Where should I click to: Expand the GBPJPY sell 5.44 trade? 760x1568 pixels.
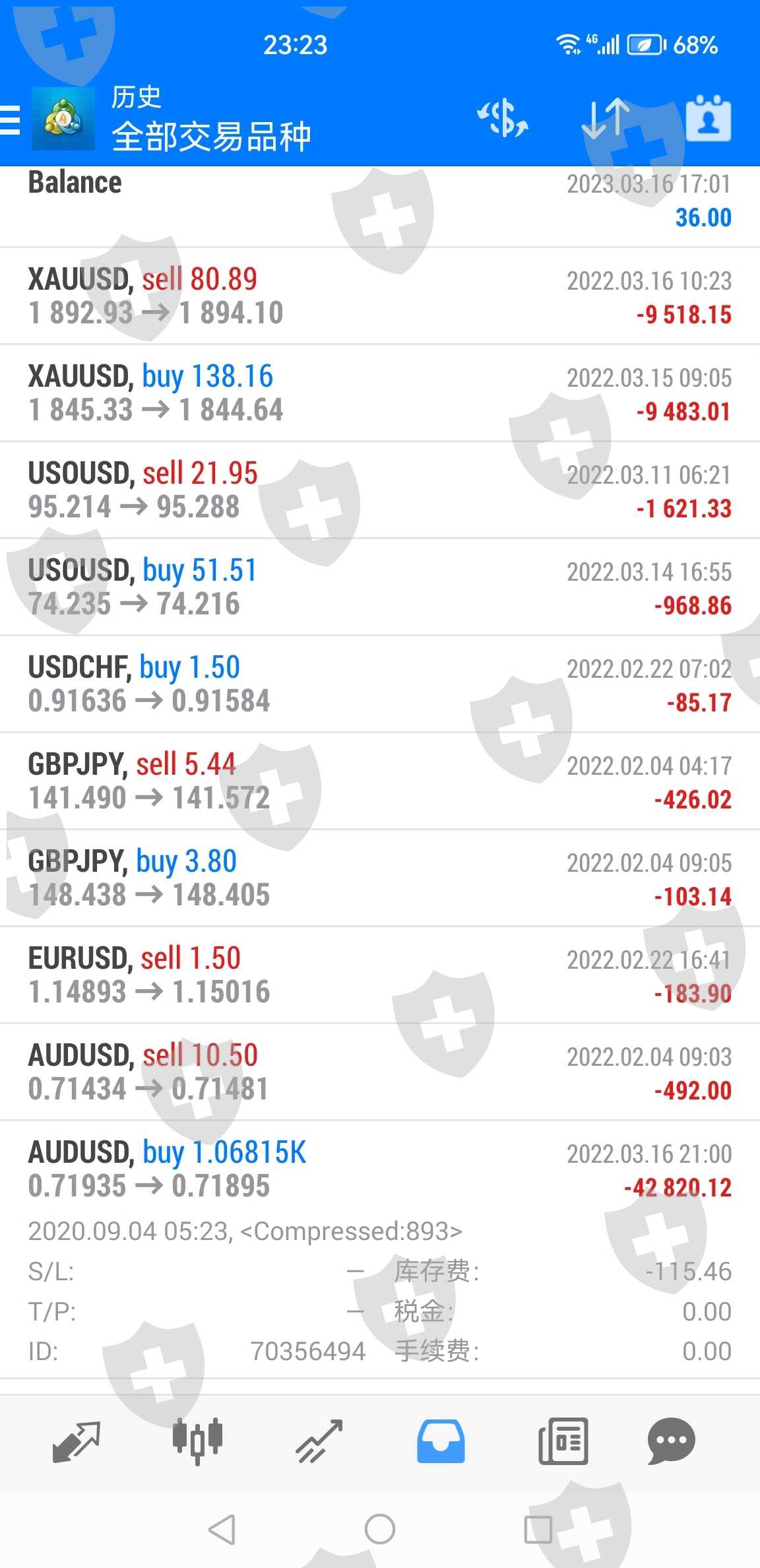tap(380, 781)
